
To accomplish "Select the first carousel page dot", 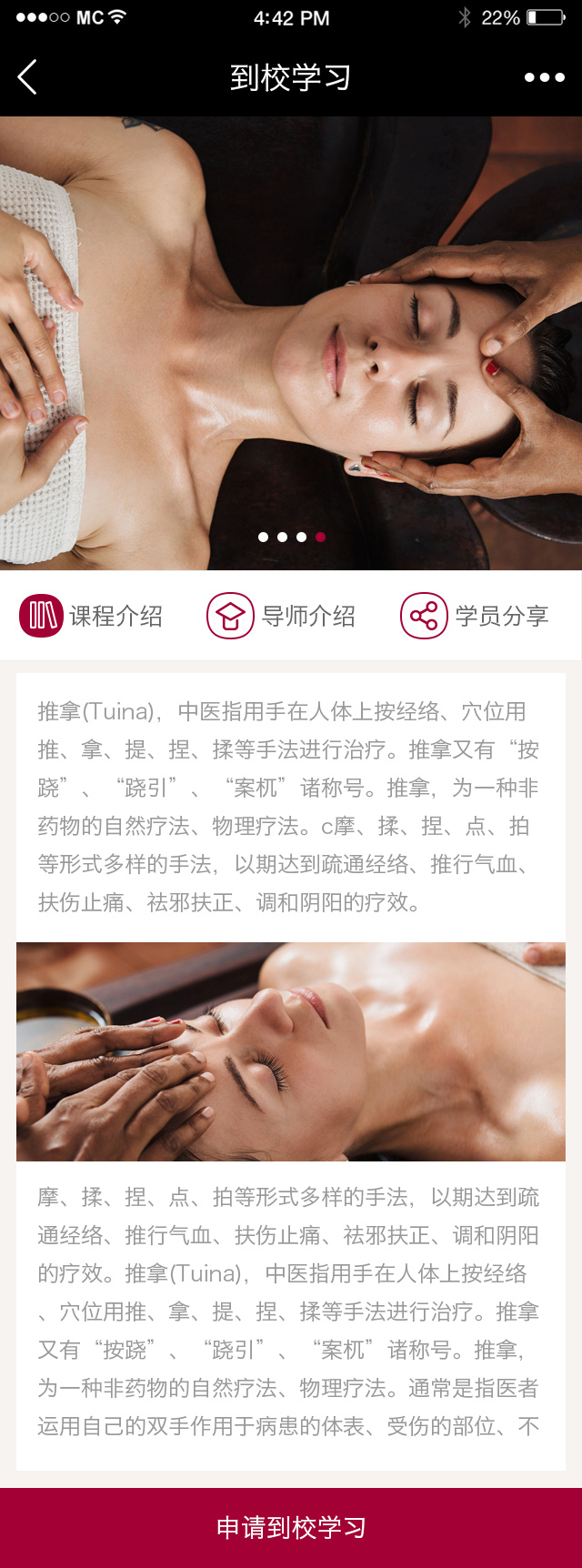I will pos(263,537).
